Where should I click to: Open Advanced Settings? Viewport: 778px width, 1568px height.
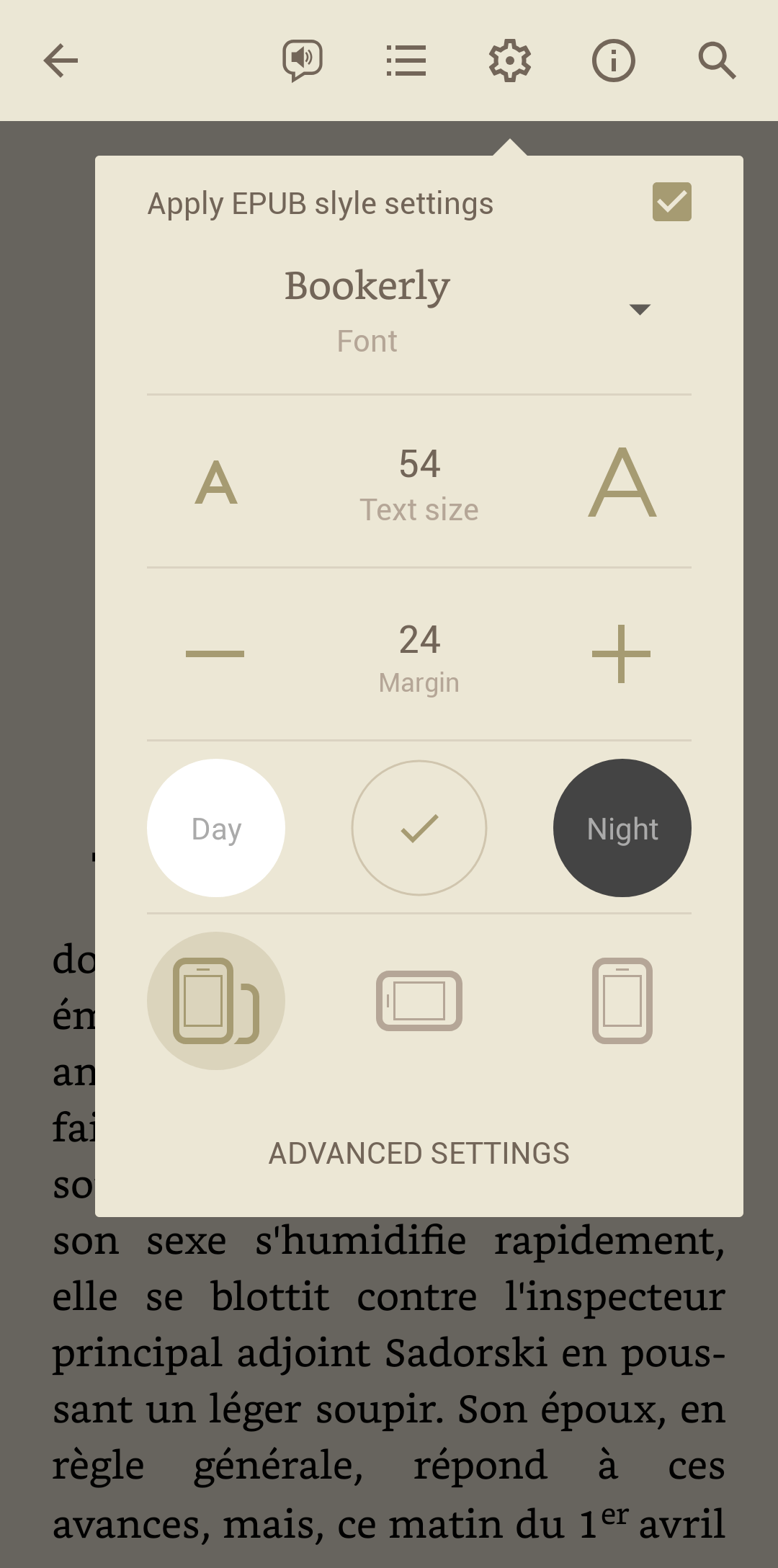[419, 1154]
